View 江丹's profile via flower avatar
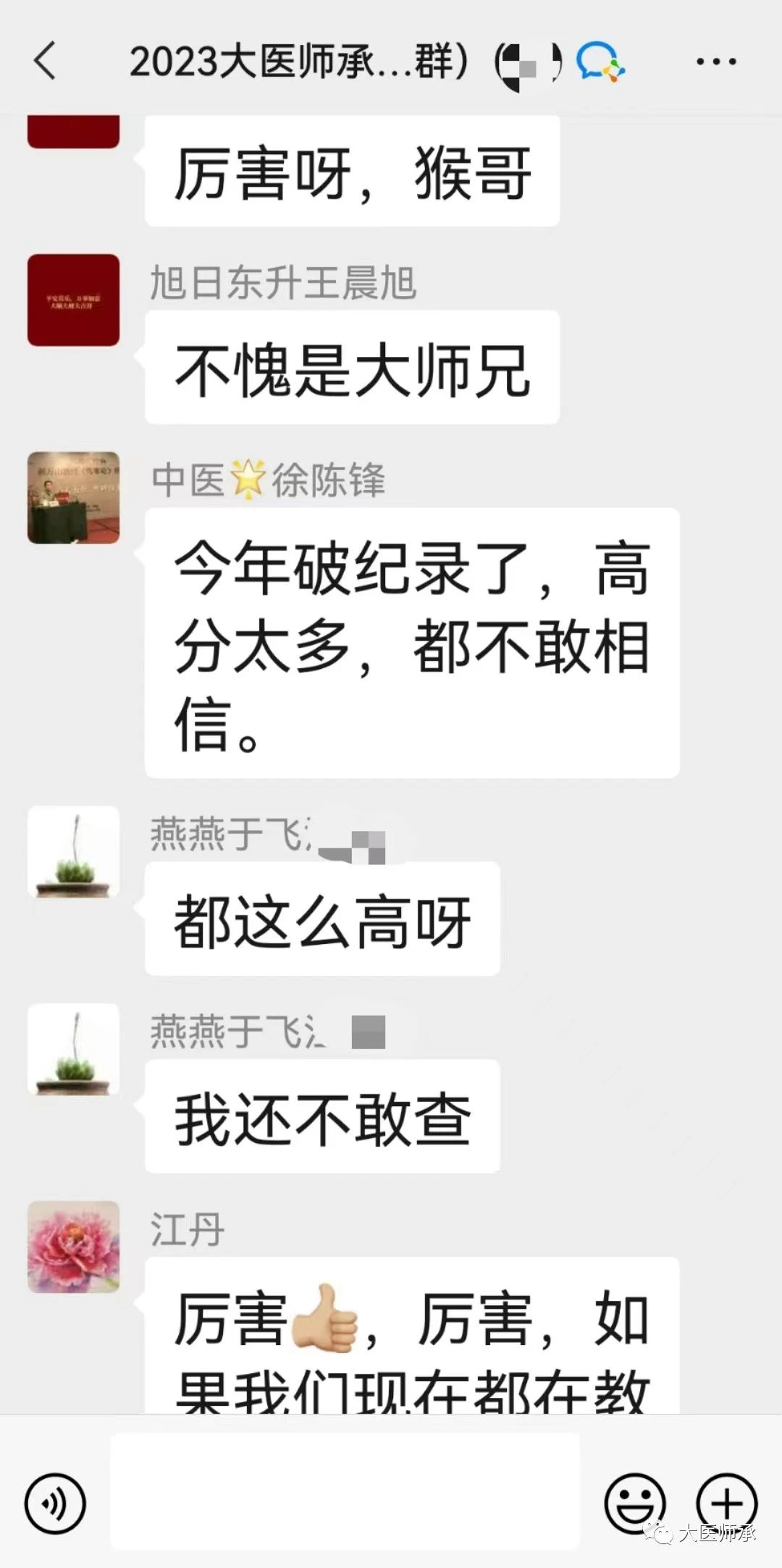The image size is (782, 1568). (x=73, y=1247)
